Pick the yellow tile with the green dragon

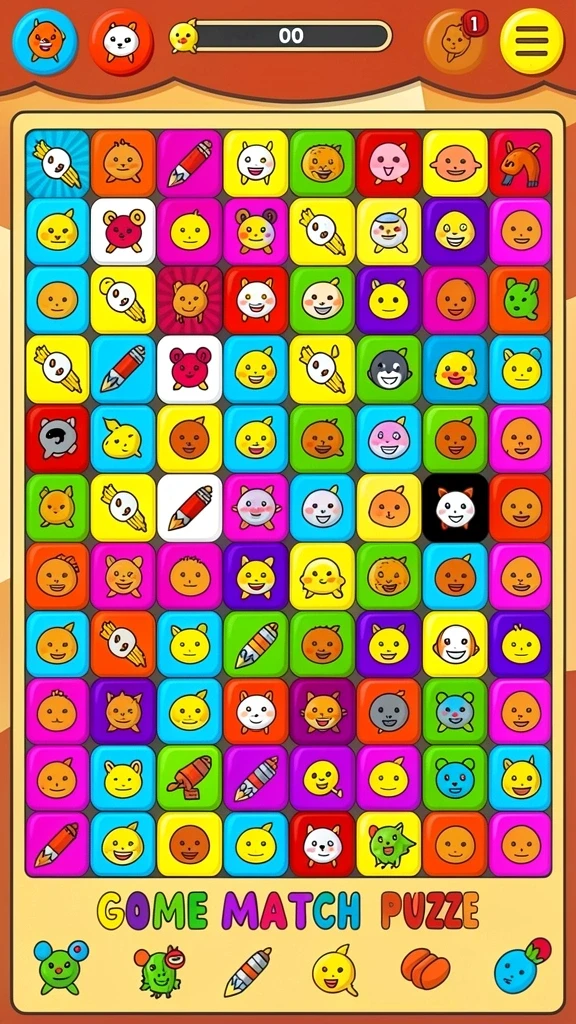pyautogui.click(x=389, y=844)
